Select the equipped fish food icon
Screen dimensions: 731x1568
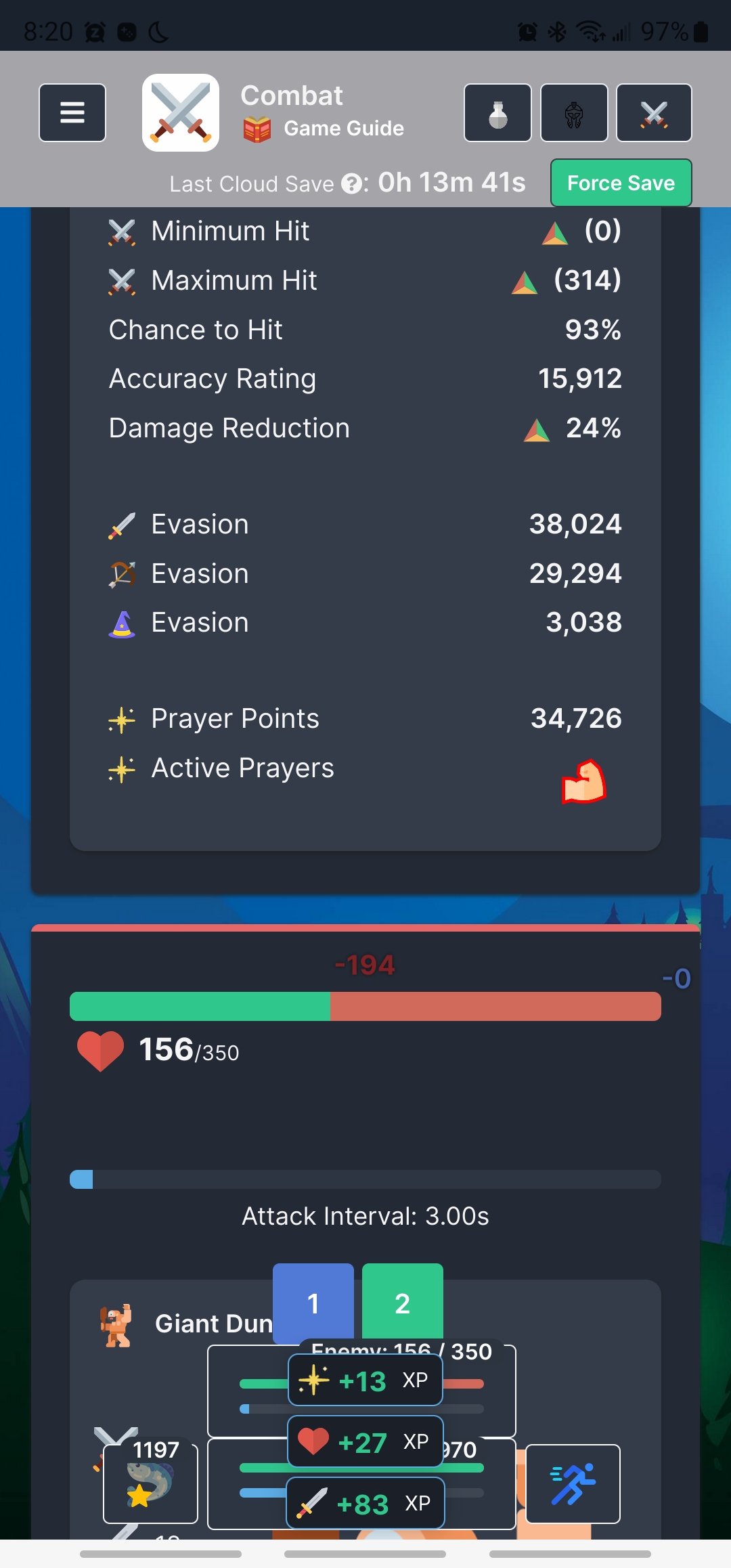150,1483
